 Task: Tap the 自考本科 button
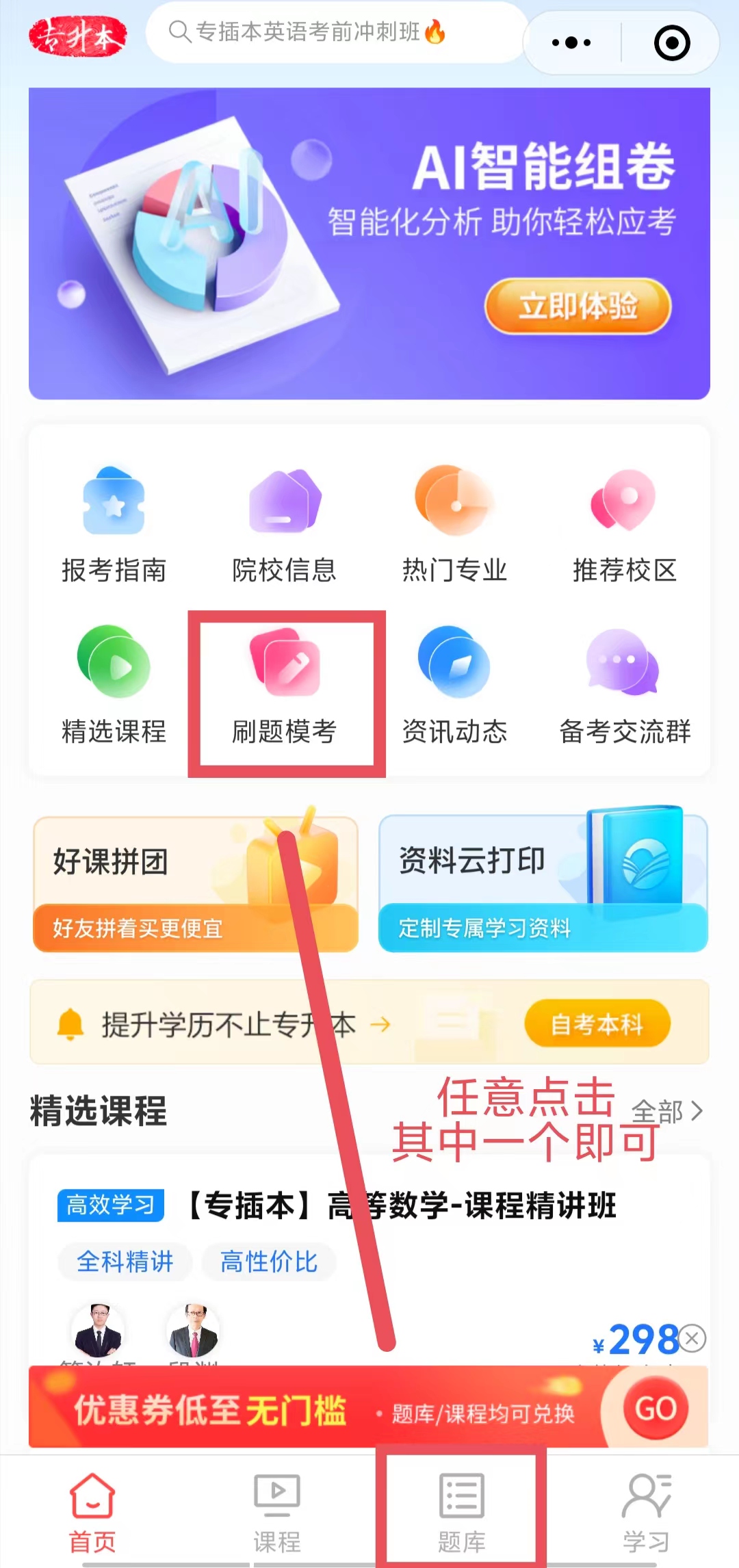597,1023
